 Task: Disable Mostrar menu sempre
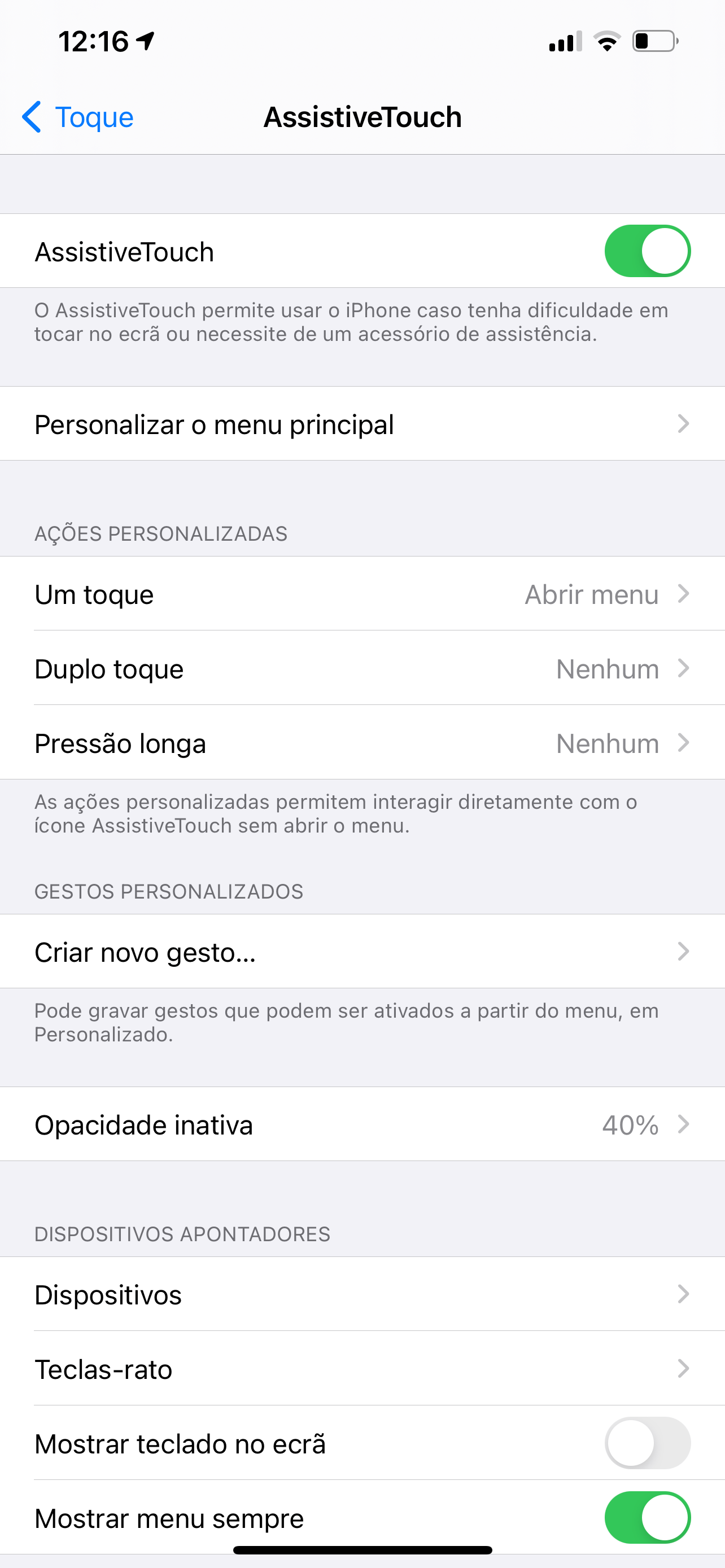(x=647, y=1517)
